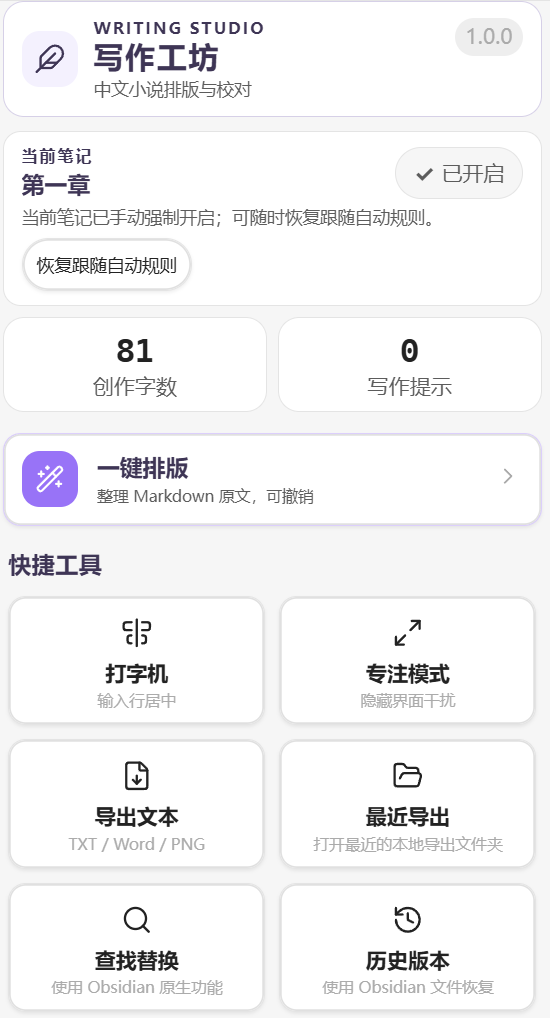The height and width of the screenshot is (1018, 550).
Task: Open 查找替换 find and replace
Action: click(136, 947)
